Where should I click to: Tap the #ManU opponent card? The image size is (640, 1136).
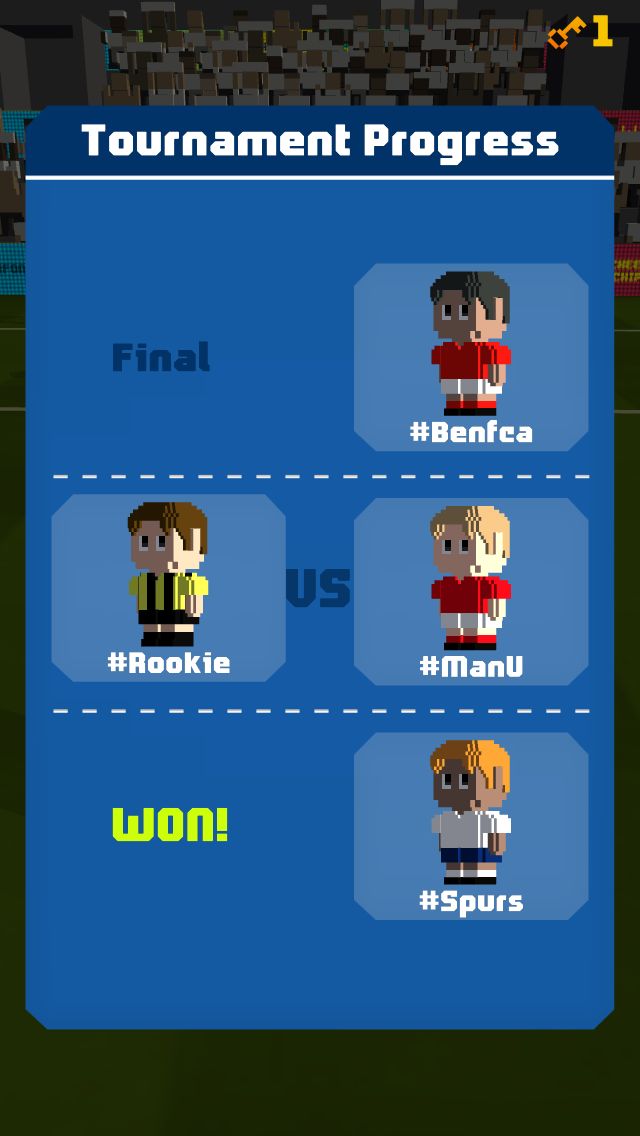tap(471, 591)
